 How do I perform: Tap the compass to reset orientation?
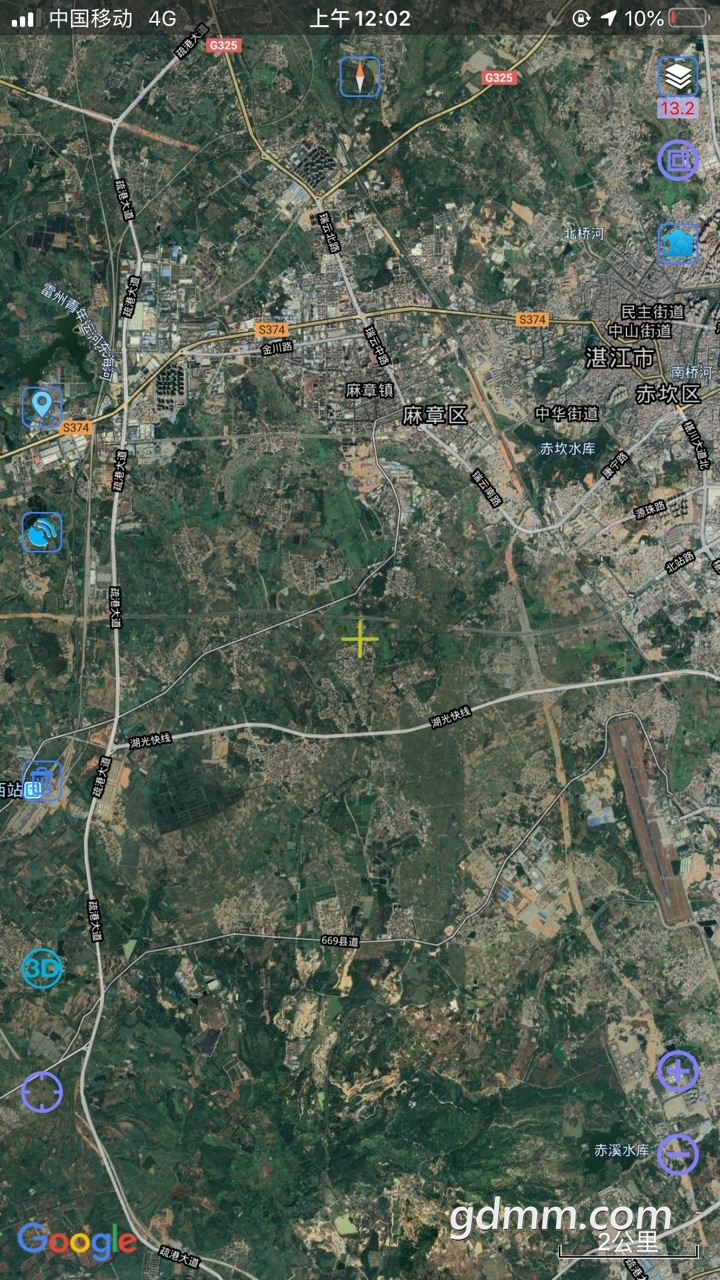point(360,77)
